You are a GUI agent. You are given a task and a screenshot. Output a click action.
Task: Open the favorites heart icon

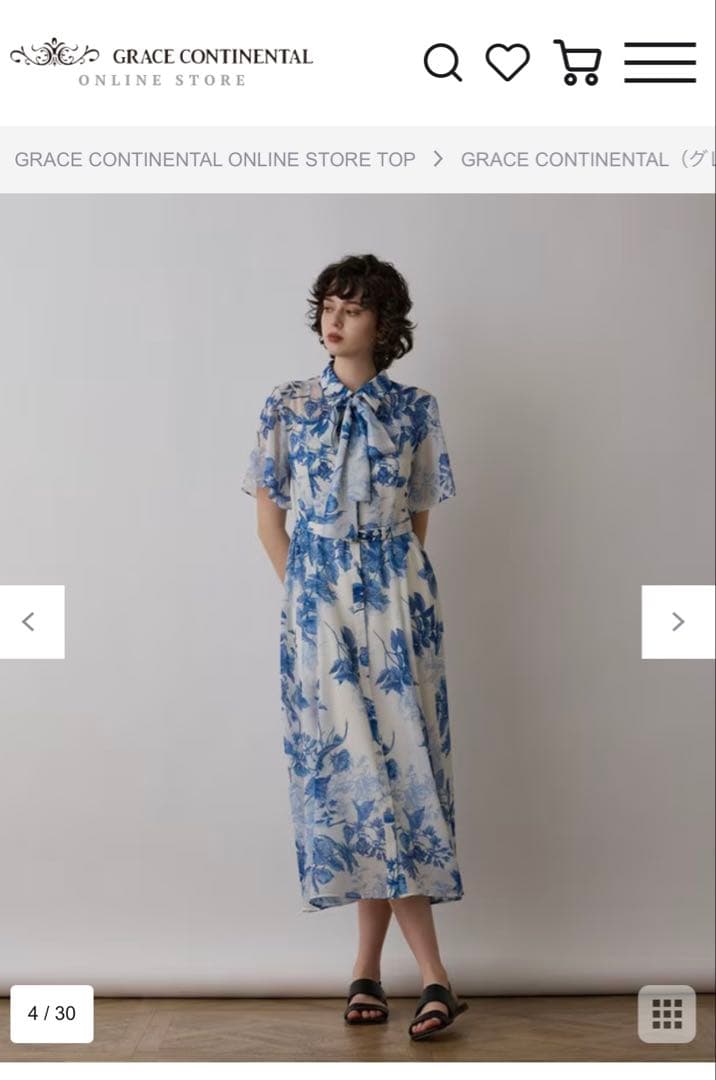(507, 63)
